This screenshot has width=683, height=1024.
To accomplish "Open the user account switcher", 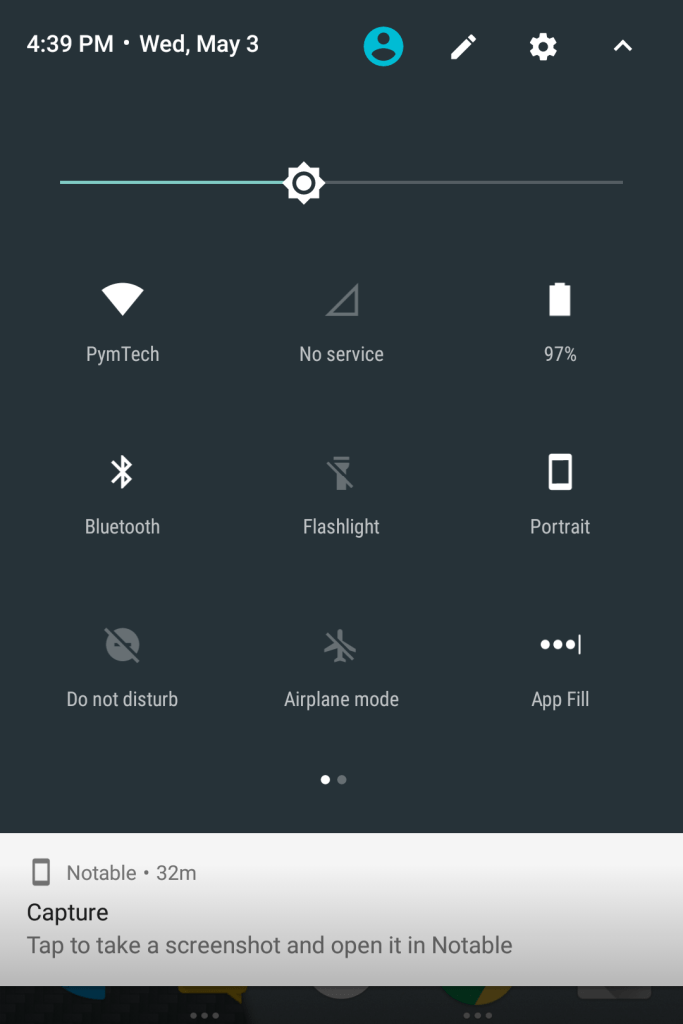I will (383, 46).
